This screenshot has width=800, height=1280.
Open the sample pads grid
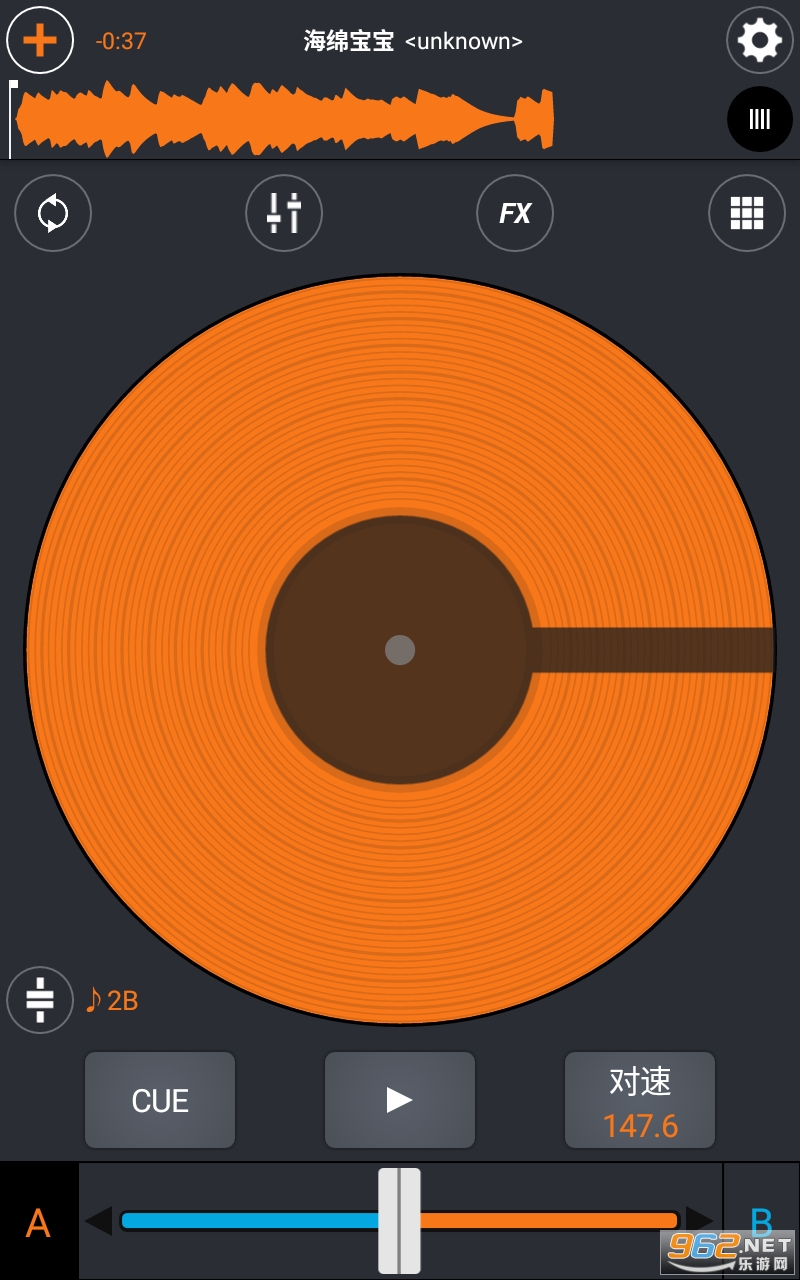pos(746,213)
